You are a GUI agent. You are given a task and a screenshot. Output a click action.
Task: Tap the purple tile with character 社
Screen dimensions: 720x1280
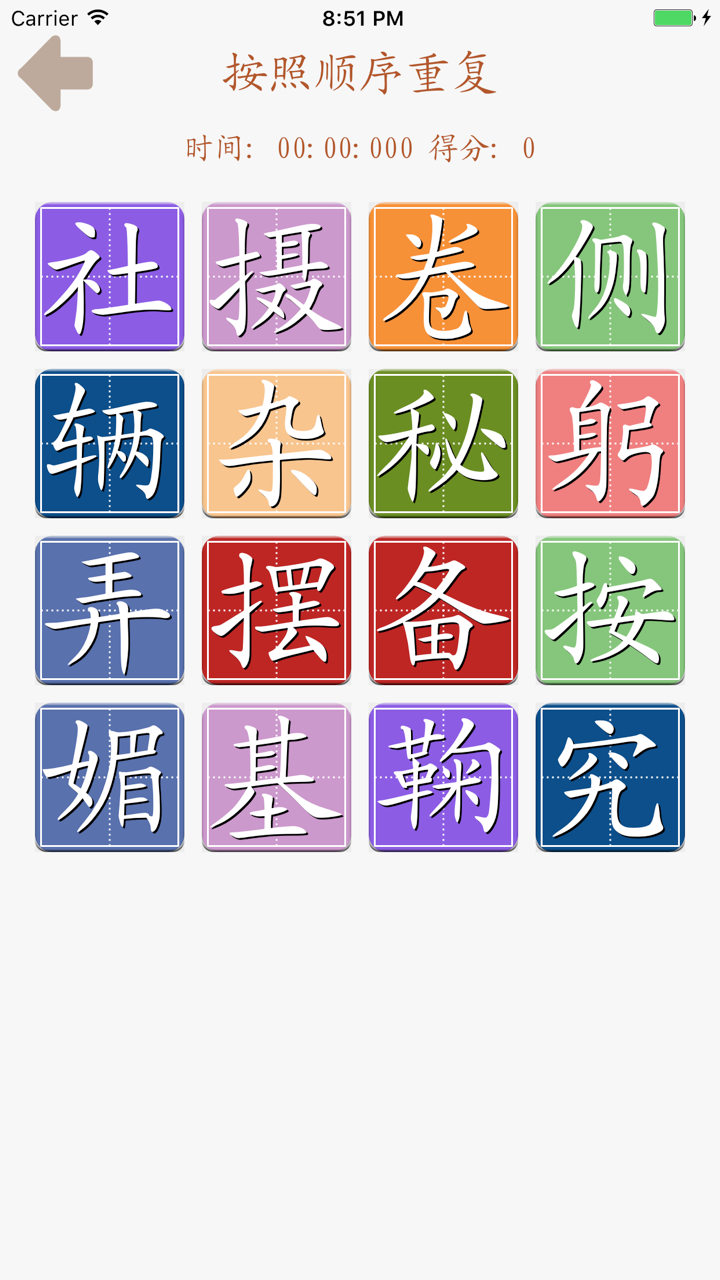(109, 277)
